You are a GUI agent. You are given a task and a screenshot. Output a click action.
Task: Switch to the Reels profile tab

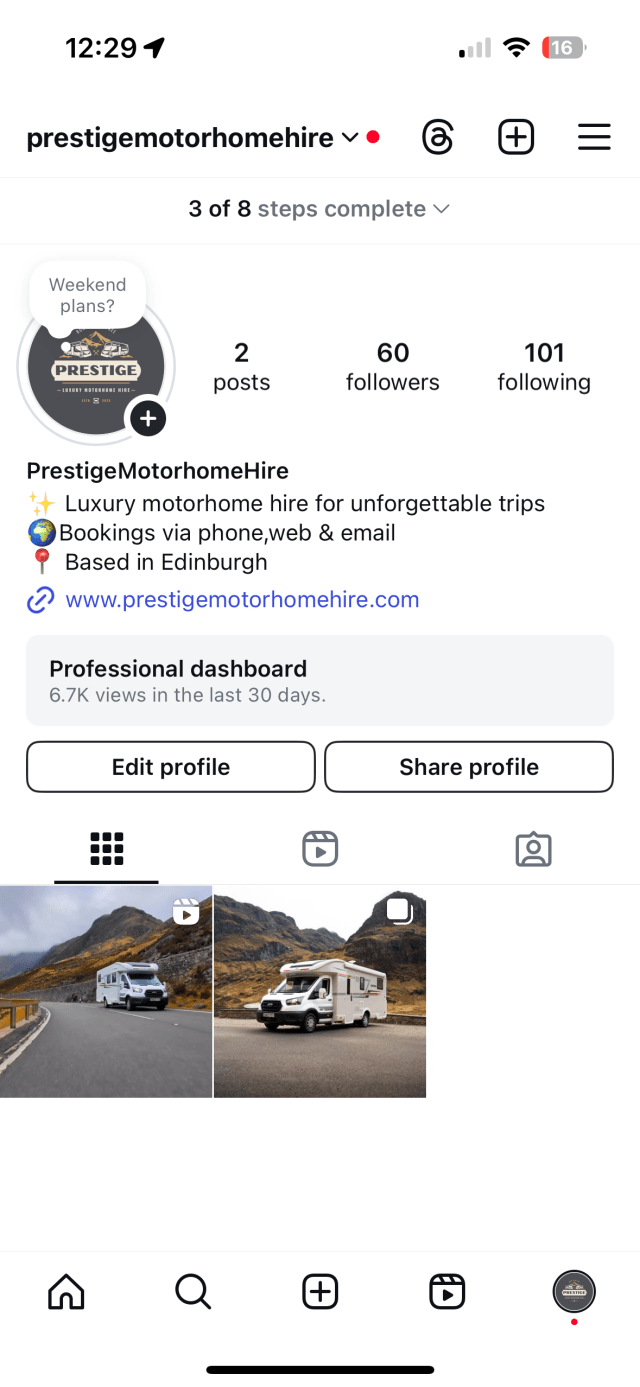pos(320,850)
